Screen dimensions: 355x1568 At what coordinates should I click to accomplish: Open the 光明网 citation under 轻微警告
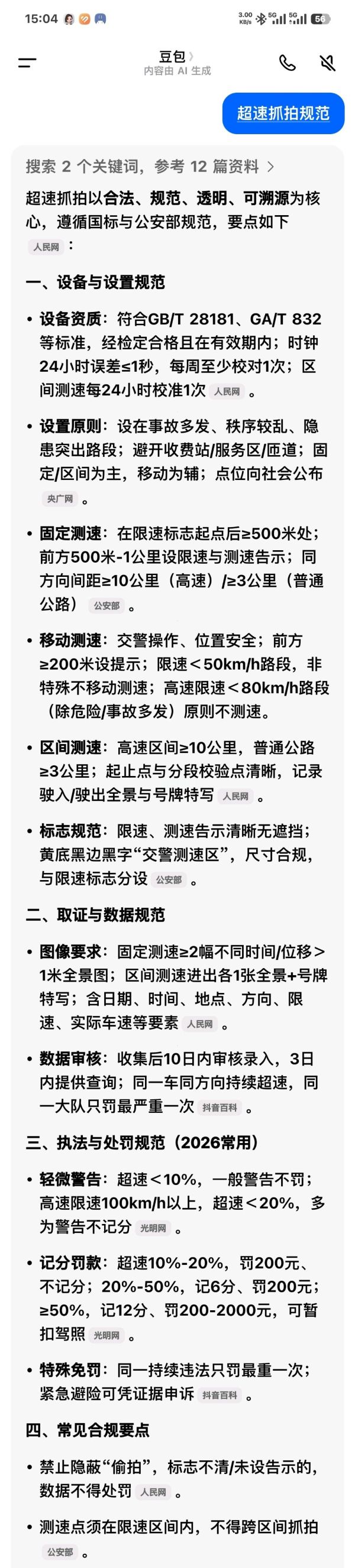point(153,1228)
